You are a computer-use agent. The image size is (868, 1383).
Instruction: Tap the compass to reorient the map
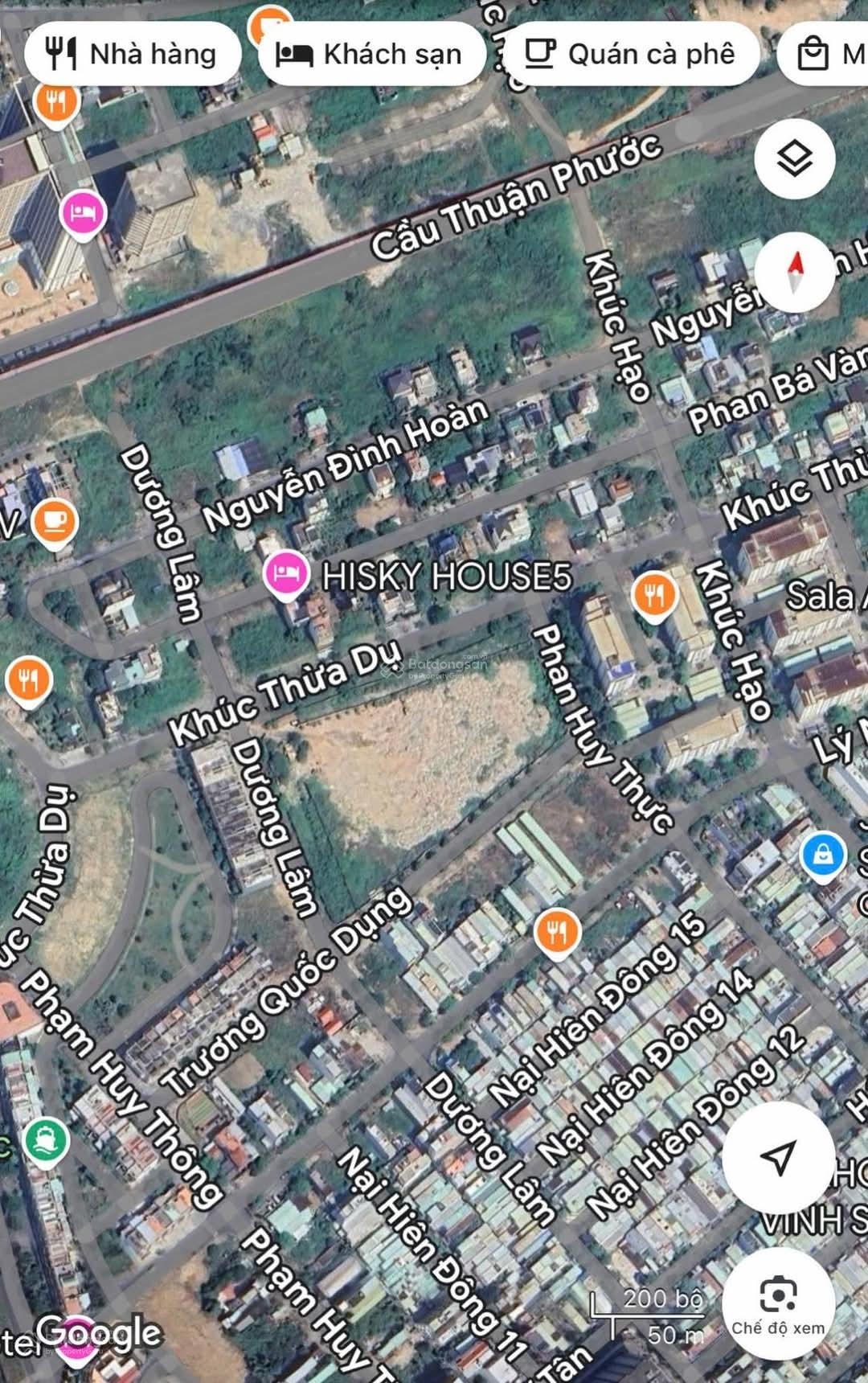[x=795, y=273]
